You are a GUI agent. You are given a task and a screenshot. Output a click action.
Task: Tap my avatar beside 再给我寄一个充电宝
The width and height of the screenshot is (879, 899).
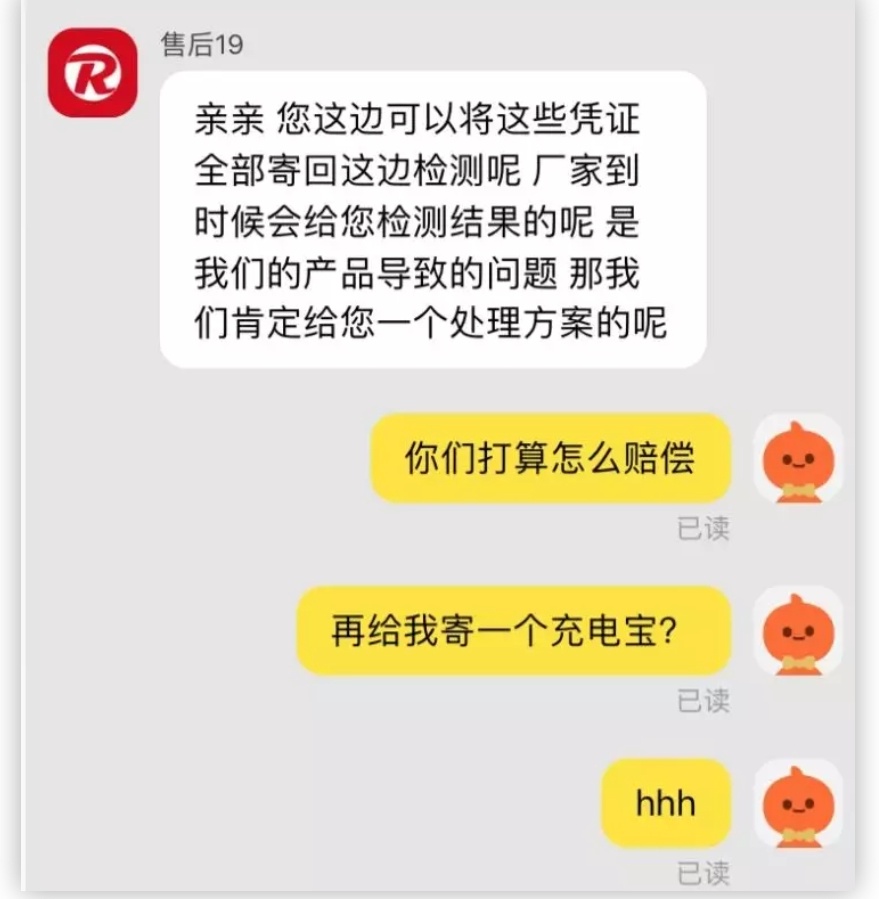coord(797,631)
